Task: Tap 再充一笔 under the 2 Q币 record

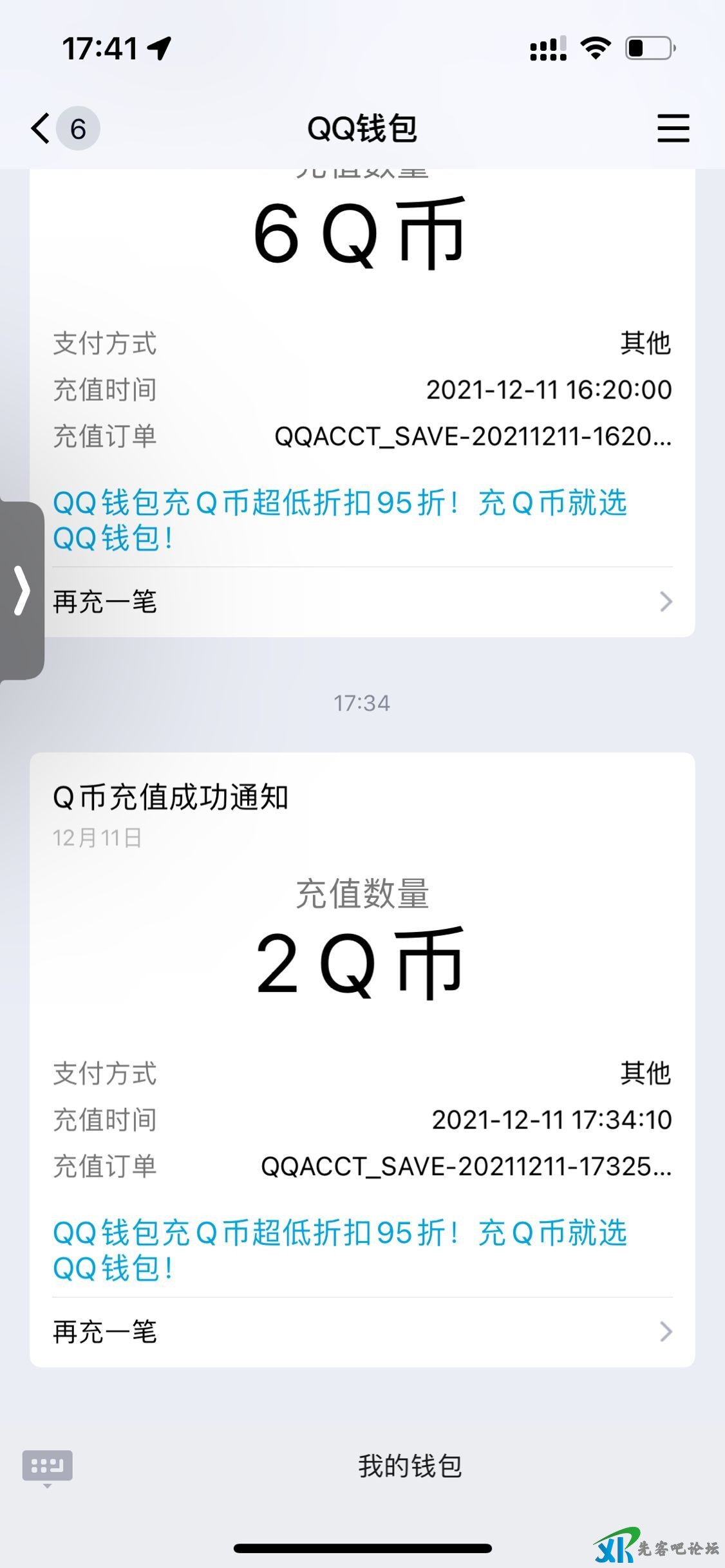Action: click(x=362, y=1332)
